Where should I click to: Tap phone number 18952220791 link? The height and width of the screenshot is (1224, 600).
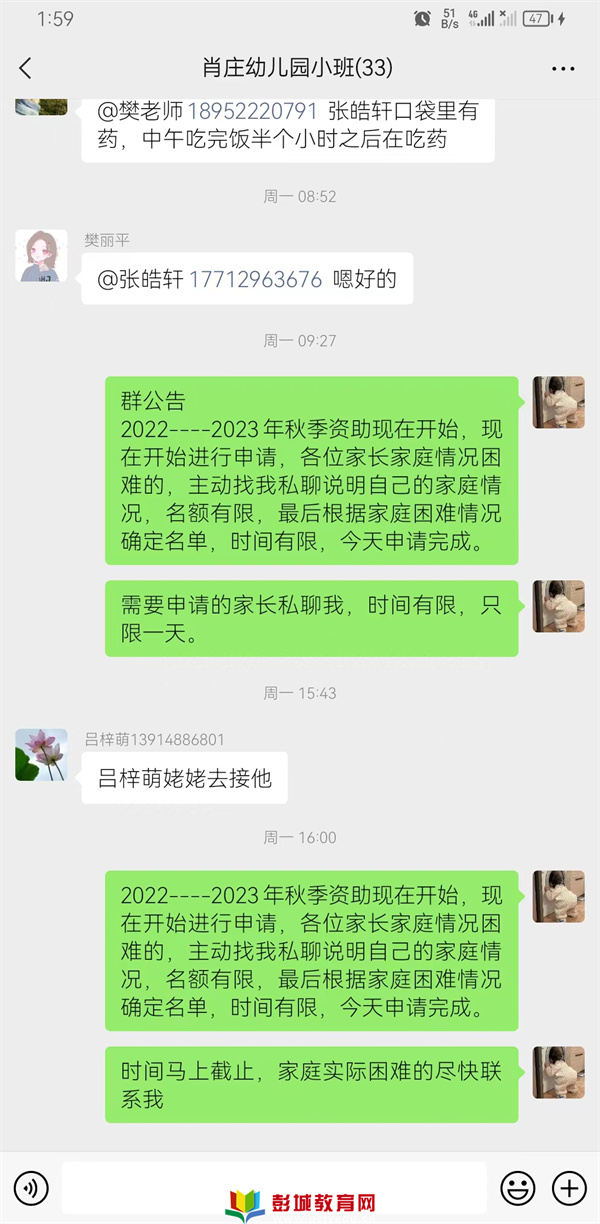coord(252,111)
